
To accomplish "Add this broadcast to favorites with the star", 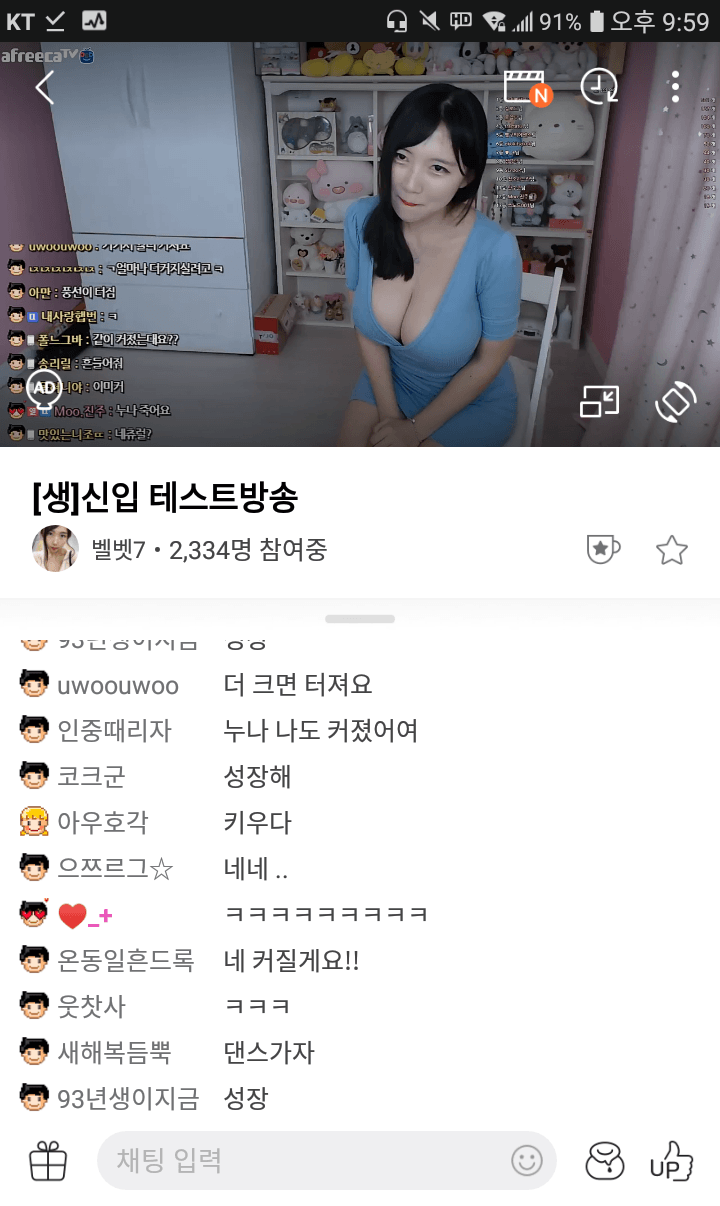I will coord(671,549).
